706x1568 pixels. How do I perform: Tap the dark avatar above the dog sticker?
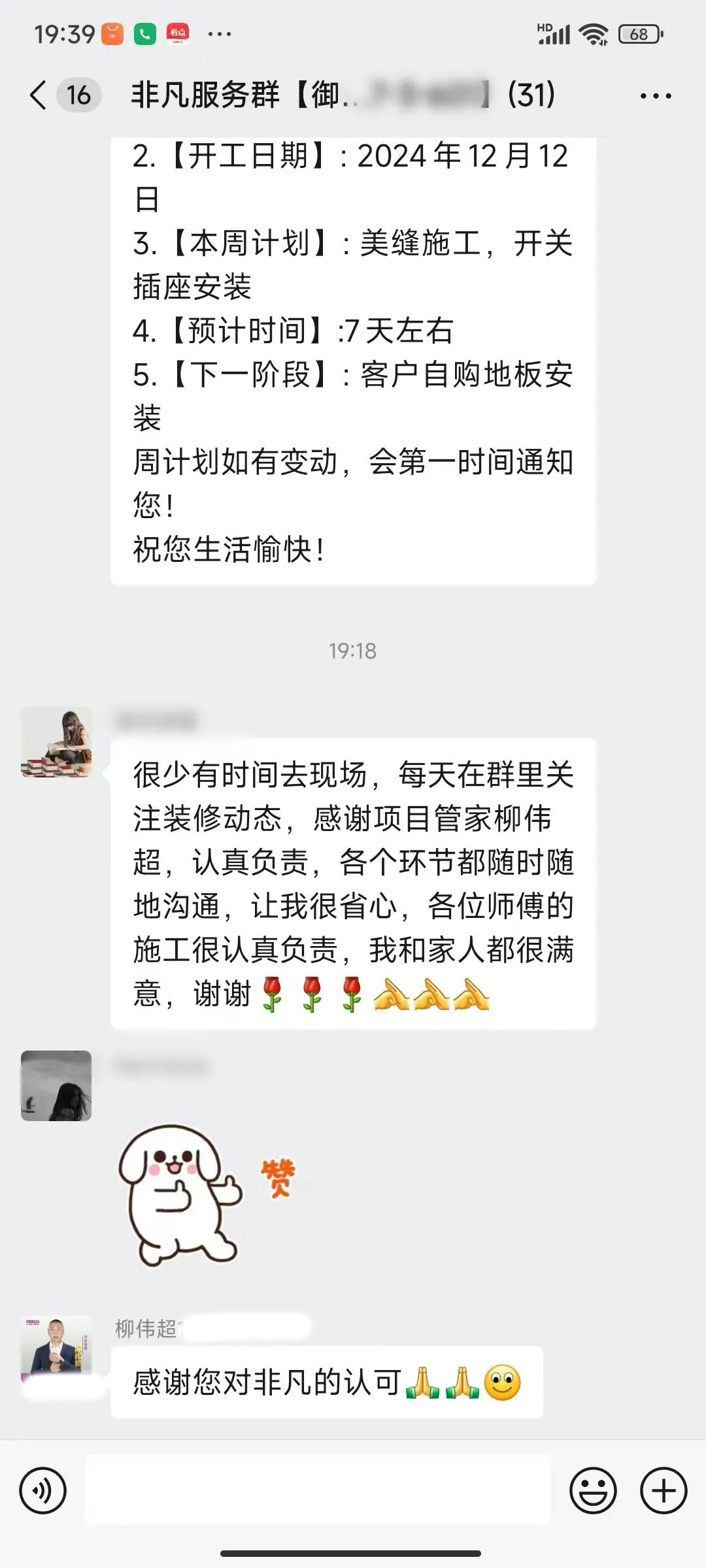pyautogui.click(x=56, y=1086)
